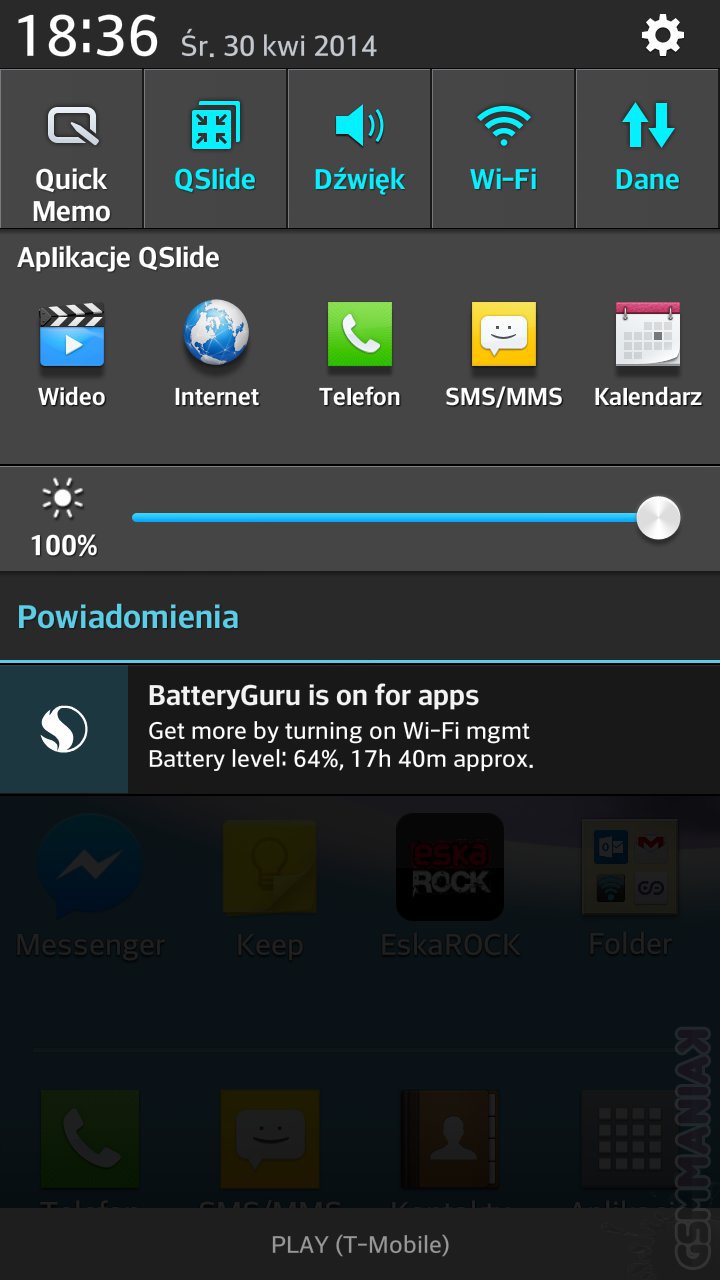This screenshot has width=720, height=1280.
Task: Launch Quick Memo
Action: tap(71, 150)
